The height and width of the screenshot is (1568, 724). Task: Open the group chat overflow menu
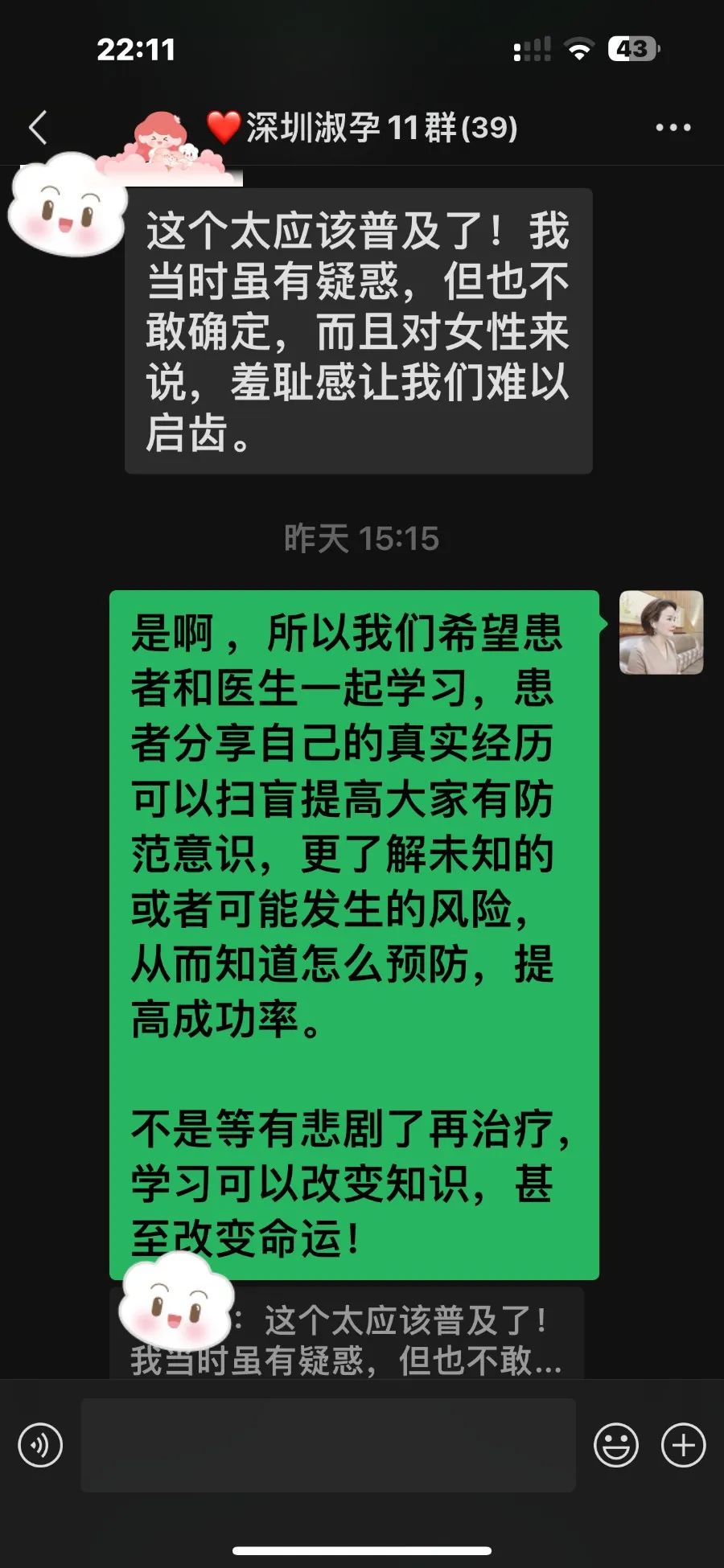673,127
